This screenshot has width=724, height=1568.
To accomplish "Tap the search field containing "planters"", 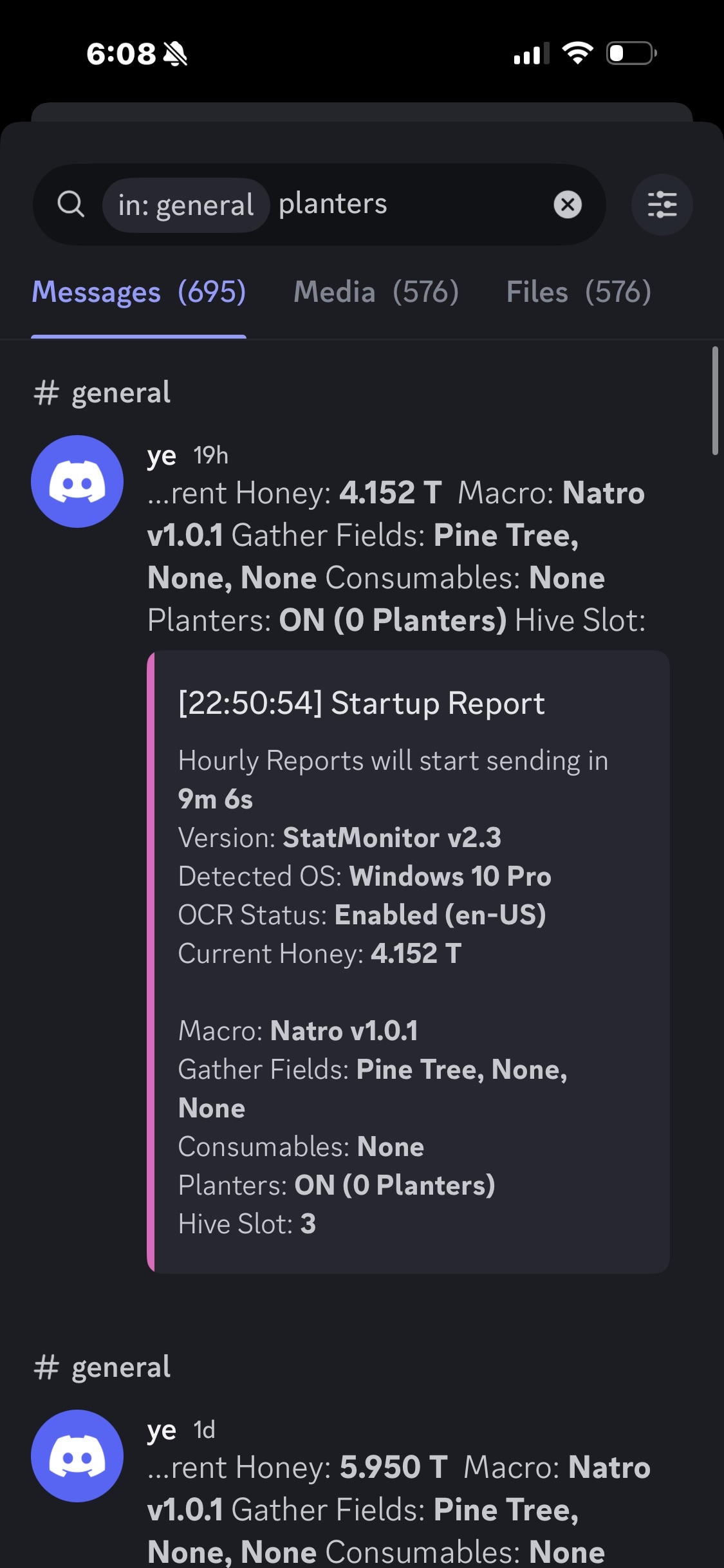I will pos(405,205).
